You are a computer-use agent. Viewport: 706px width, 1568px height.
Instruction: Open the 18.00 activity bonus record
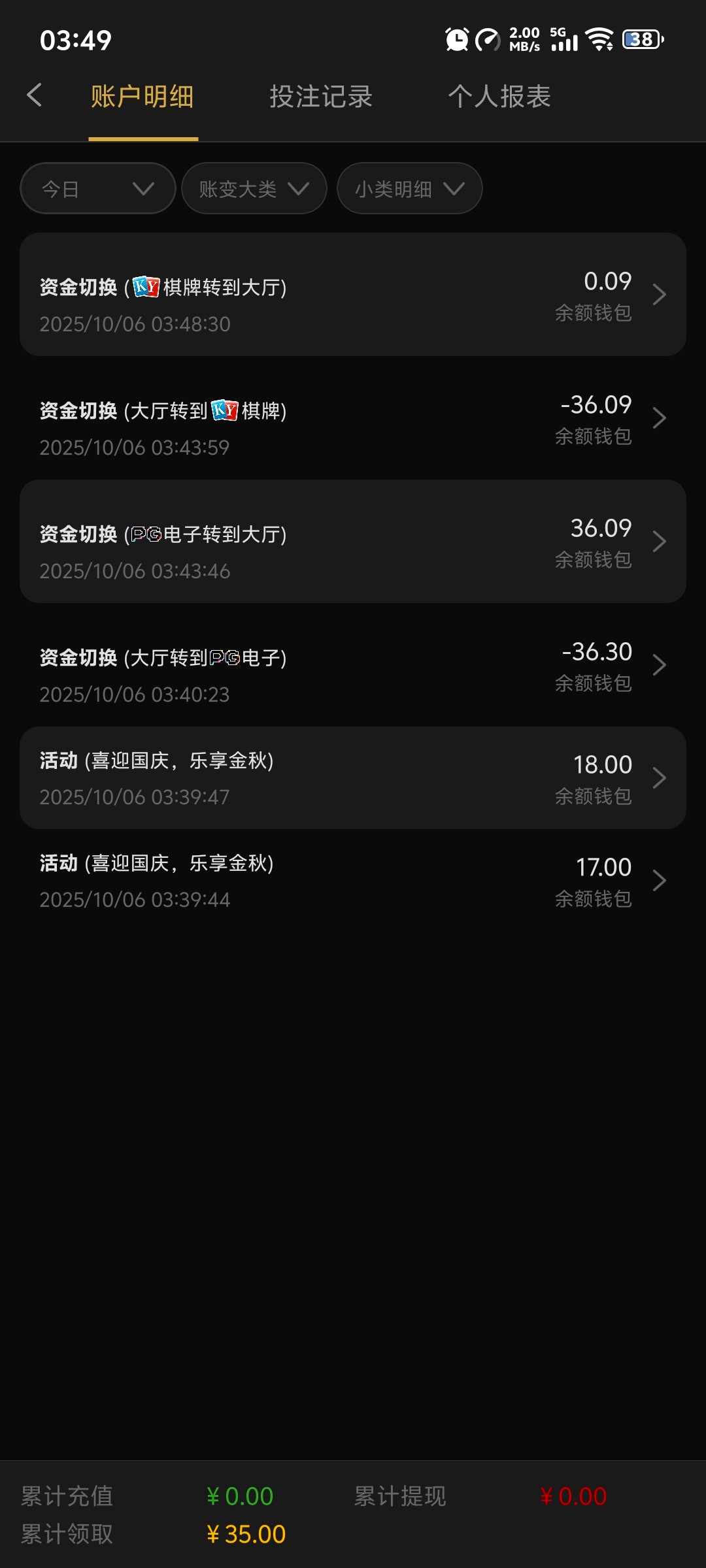click(353, 778)
